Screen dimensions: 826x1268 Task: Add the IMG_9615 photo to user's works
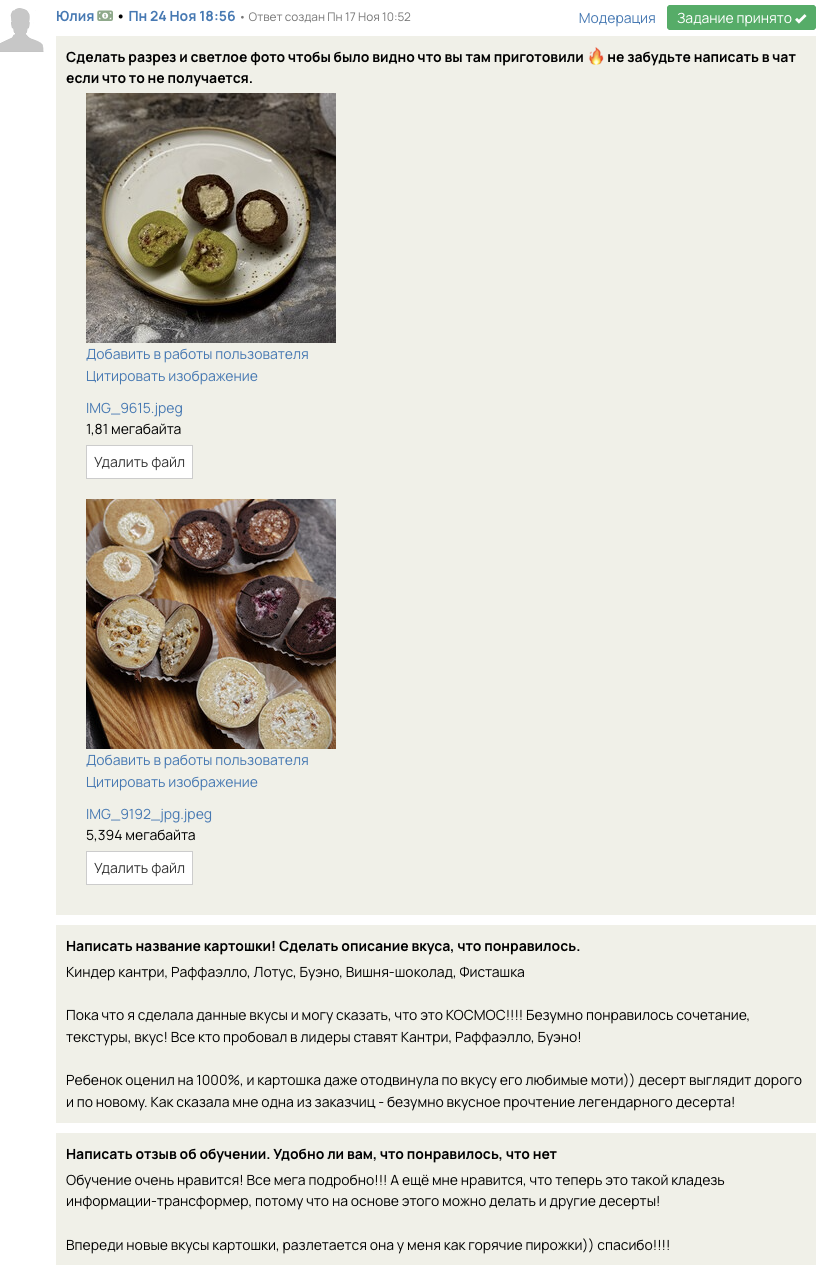(197, 354)
